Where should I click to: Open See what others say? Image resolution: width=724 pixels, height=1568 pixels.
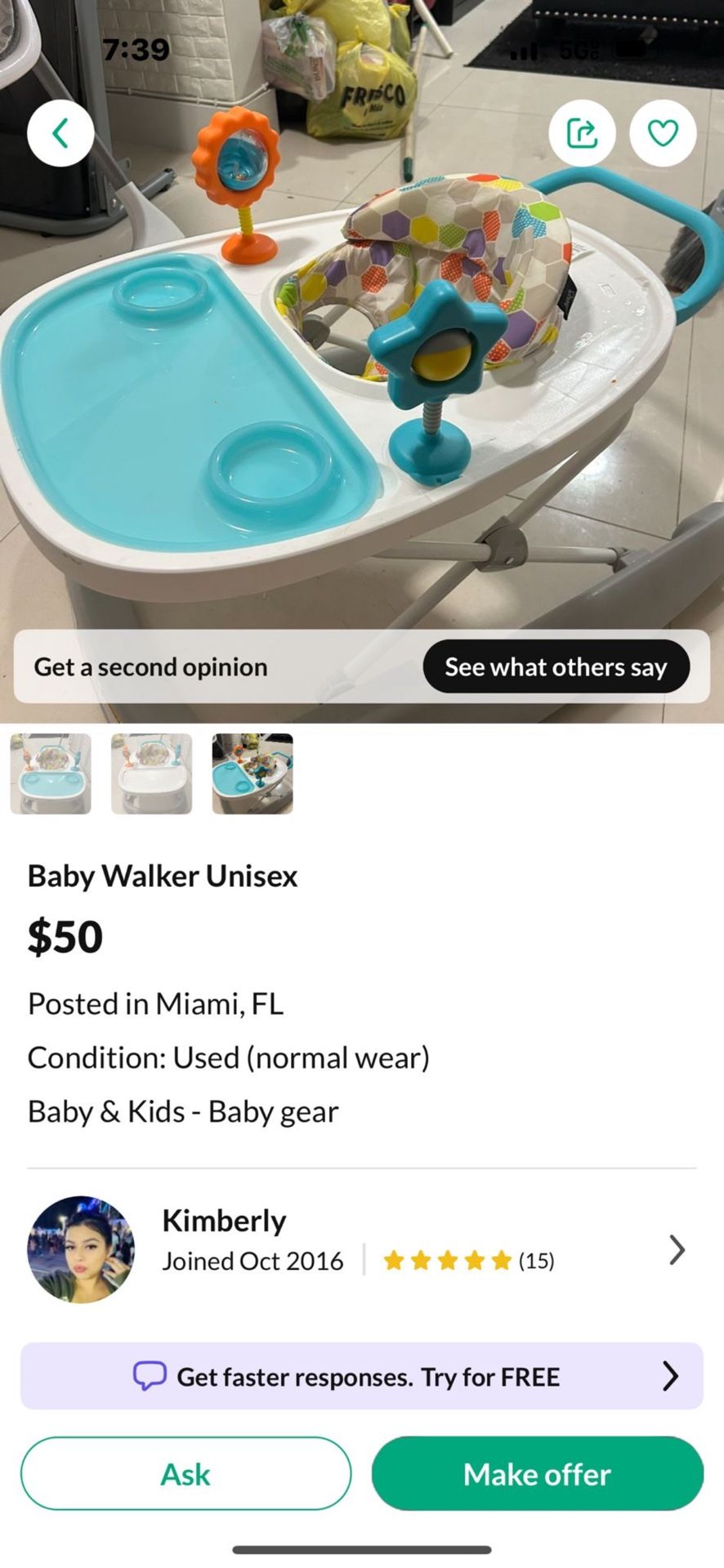coord(555,666)
